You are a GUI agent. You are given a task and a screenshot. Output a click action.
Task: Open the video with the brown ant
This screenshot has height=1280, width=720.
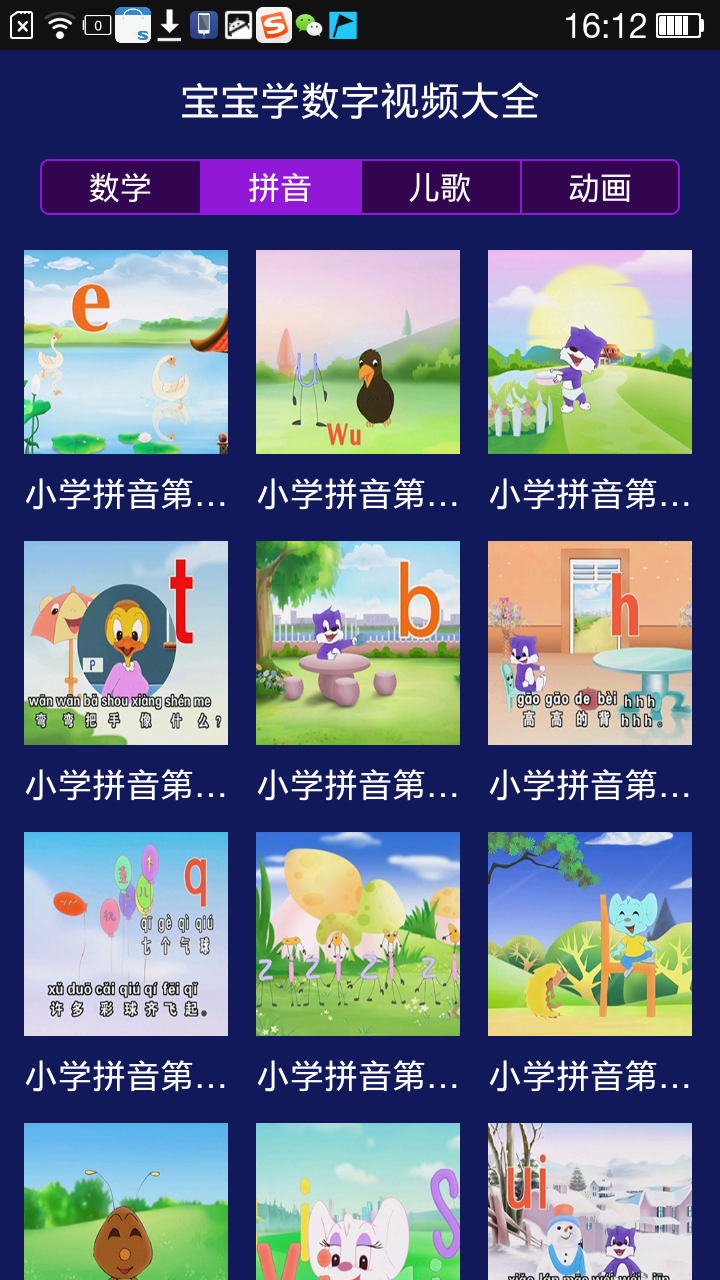pos(126,1202)
